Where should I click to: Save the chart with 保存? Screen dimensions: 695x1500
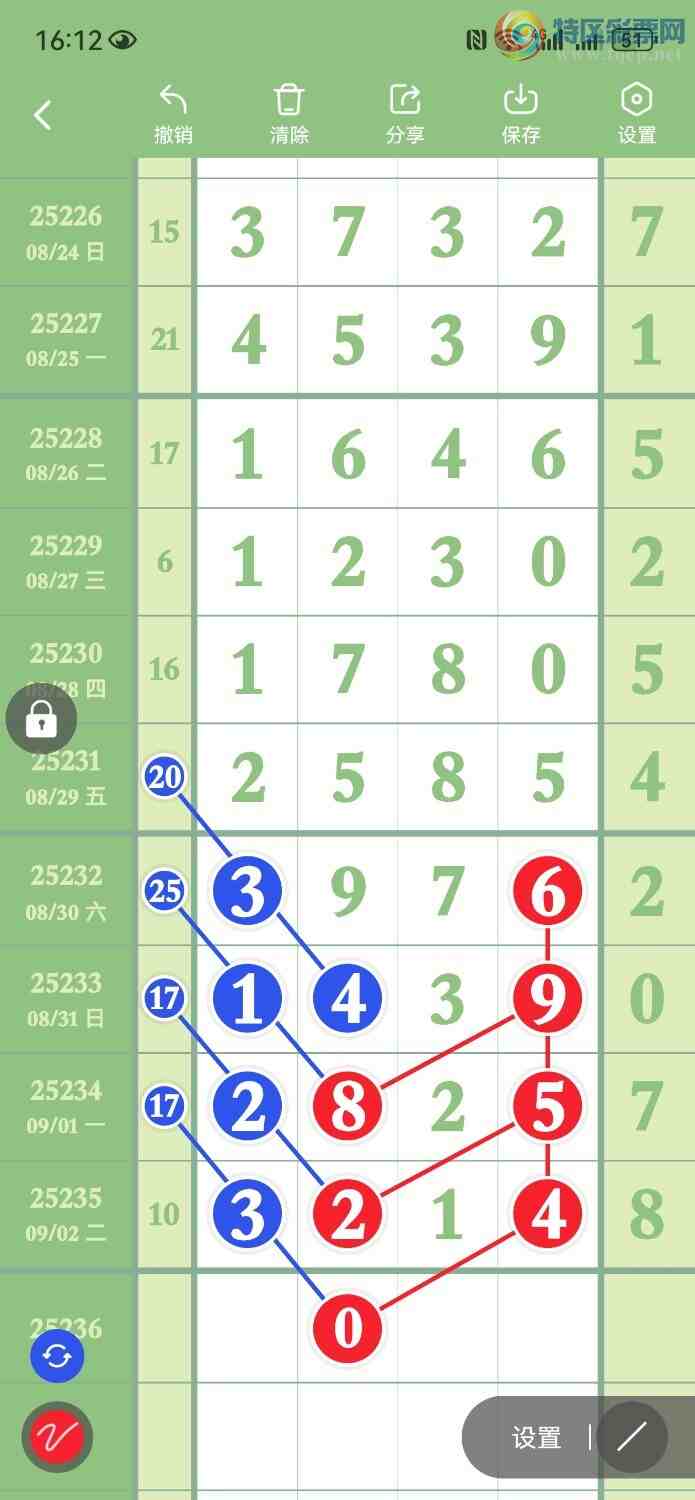tap(521, 114)
